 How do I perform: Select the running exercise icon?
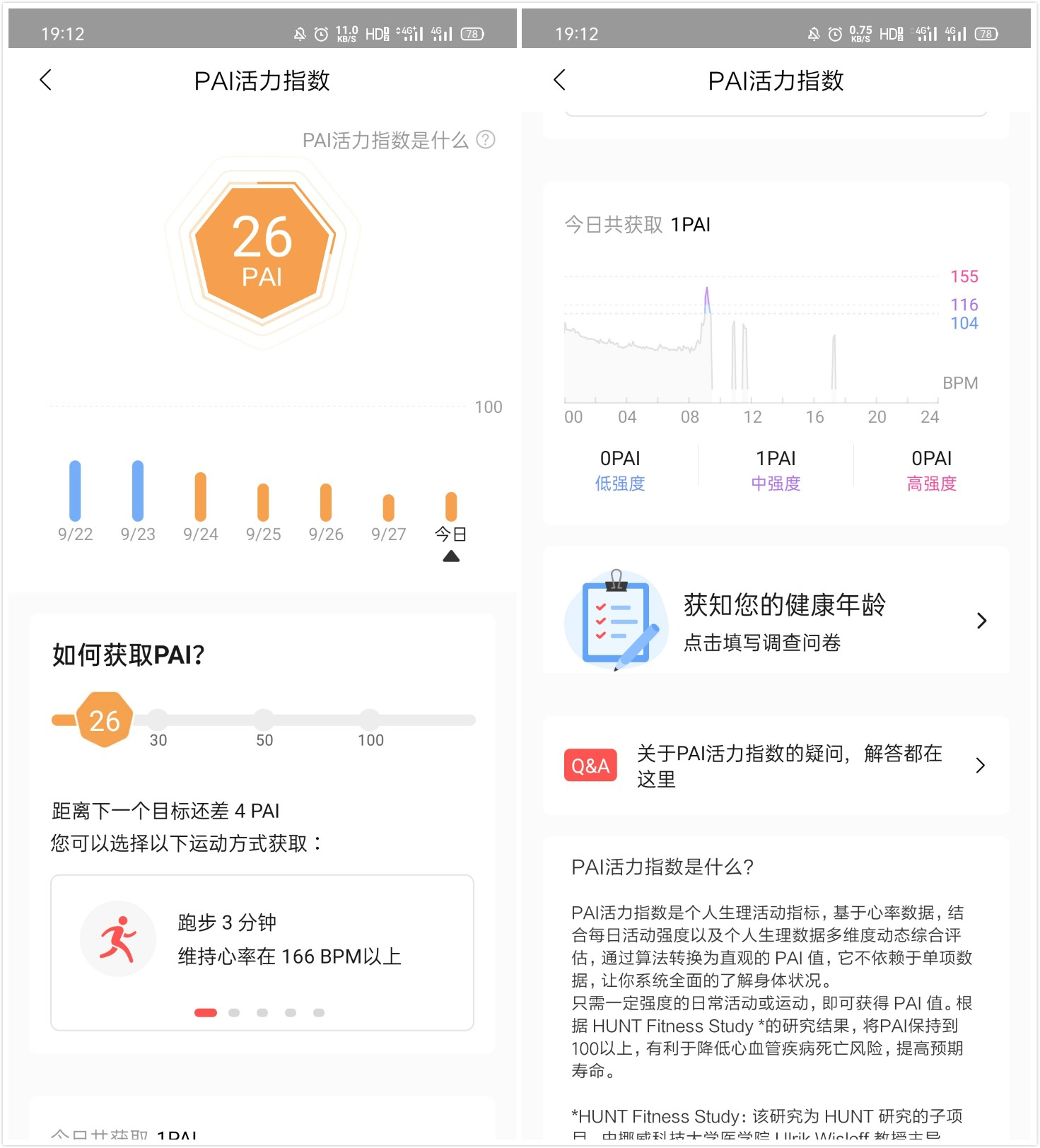click(x=119, y=938)
